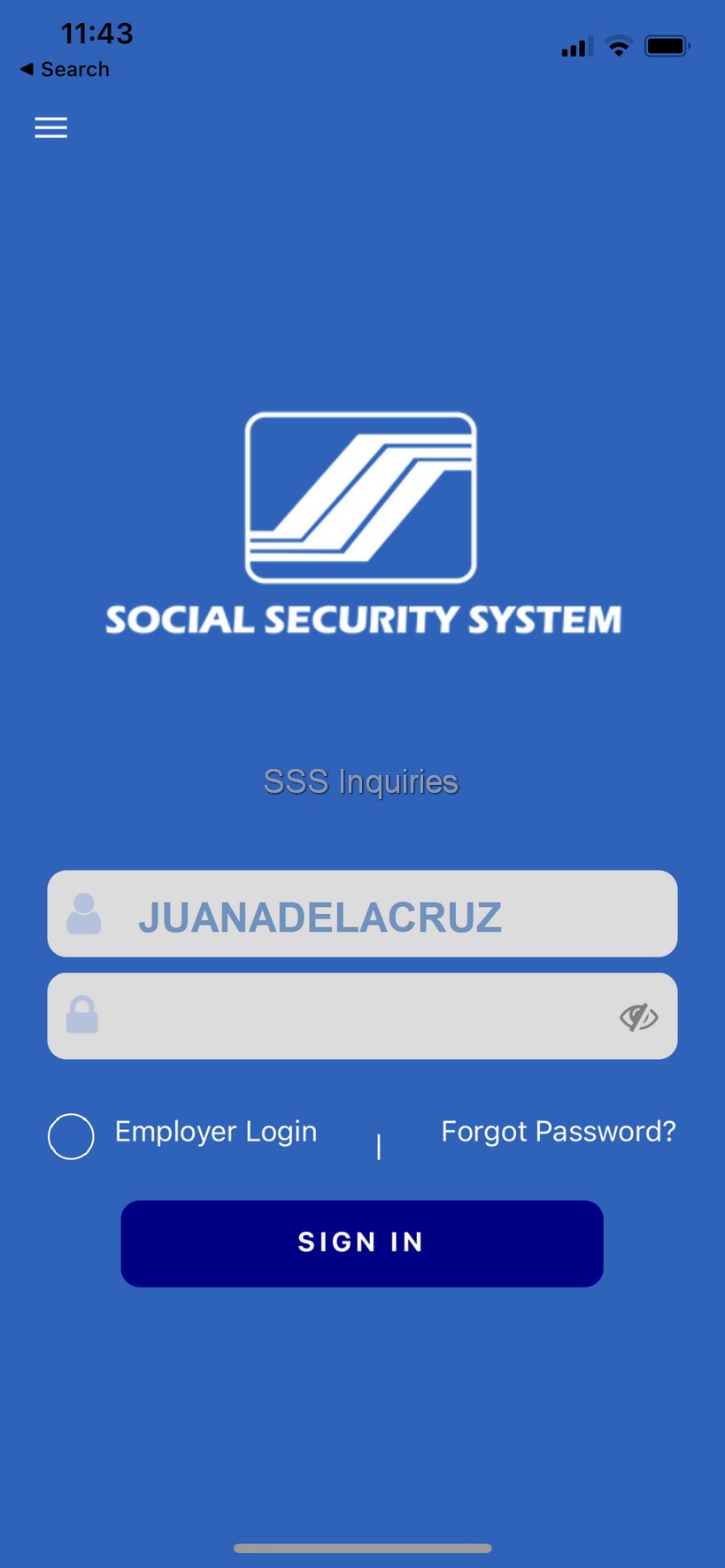
Task: Click the empty password field
Action: tap(354, 1015)
